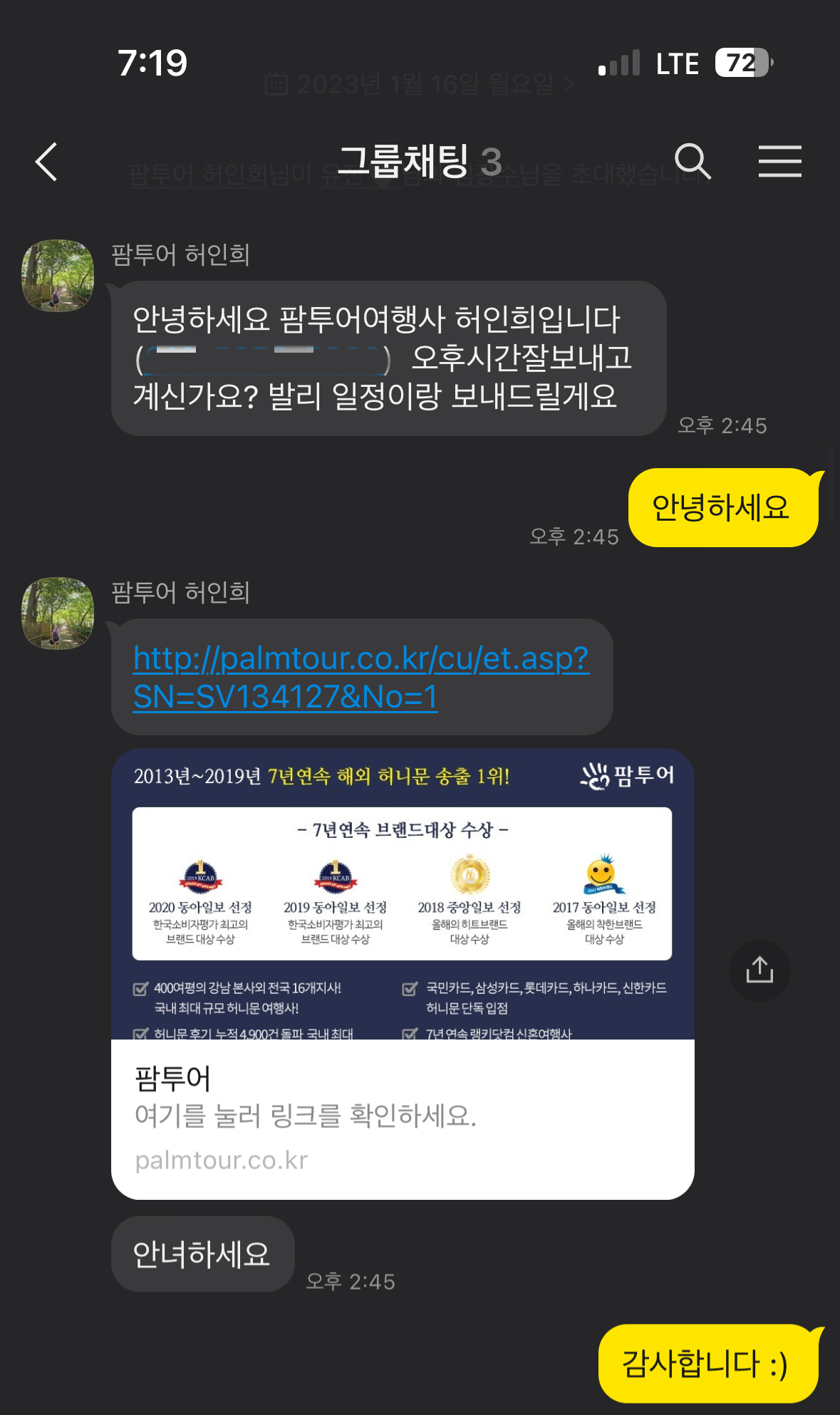The height and width of the screenshot is (1415, 840).
Task: Search within this chat room
Action: [x=692, y=161]
